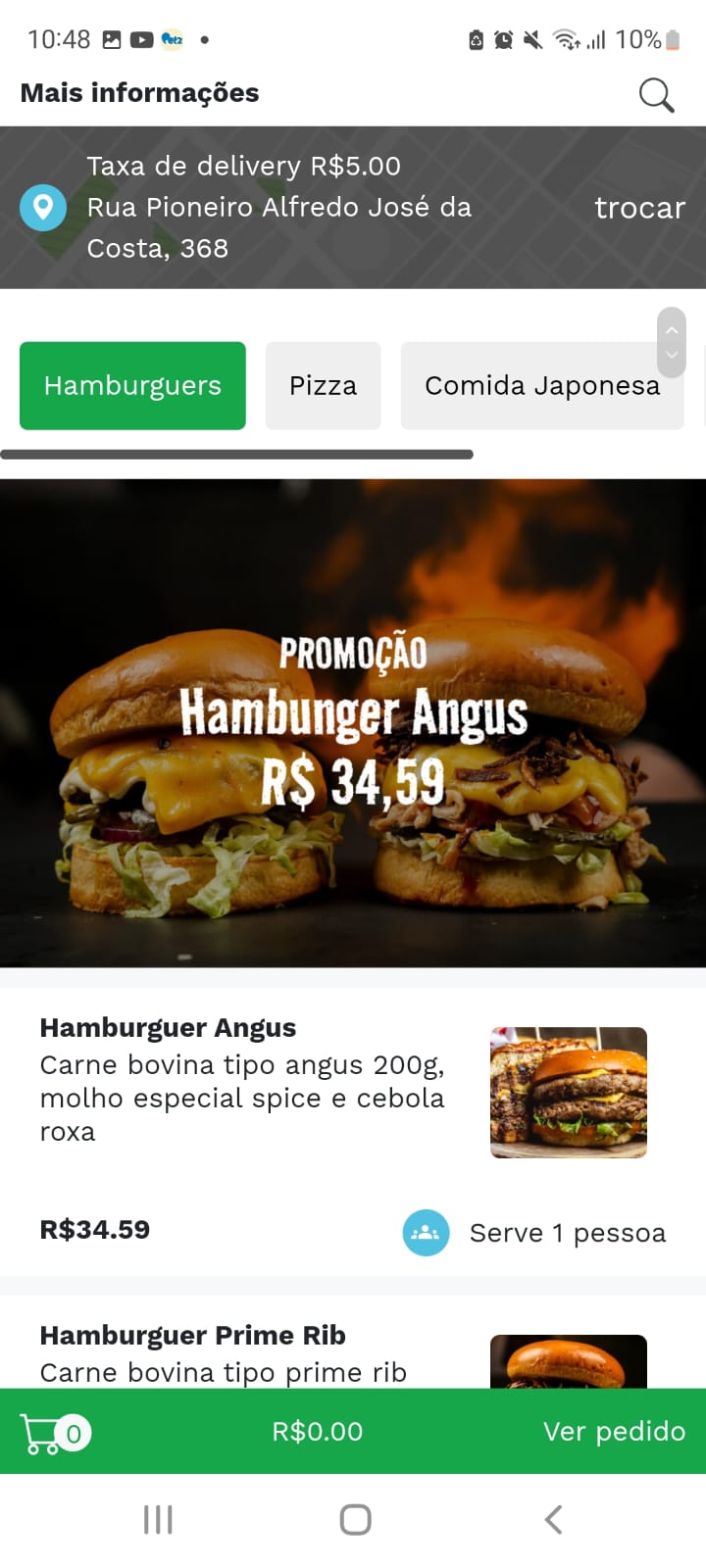Click the up chevron beside category list
This screenshot has height=1568, width=706.
click(x=672, y=329)
